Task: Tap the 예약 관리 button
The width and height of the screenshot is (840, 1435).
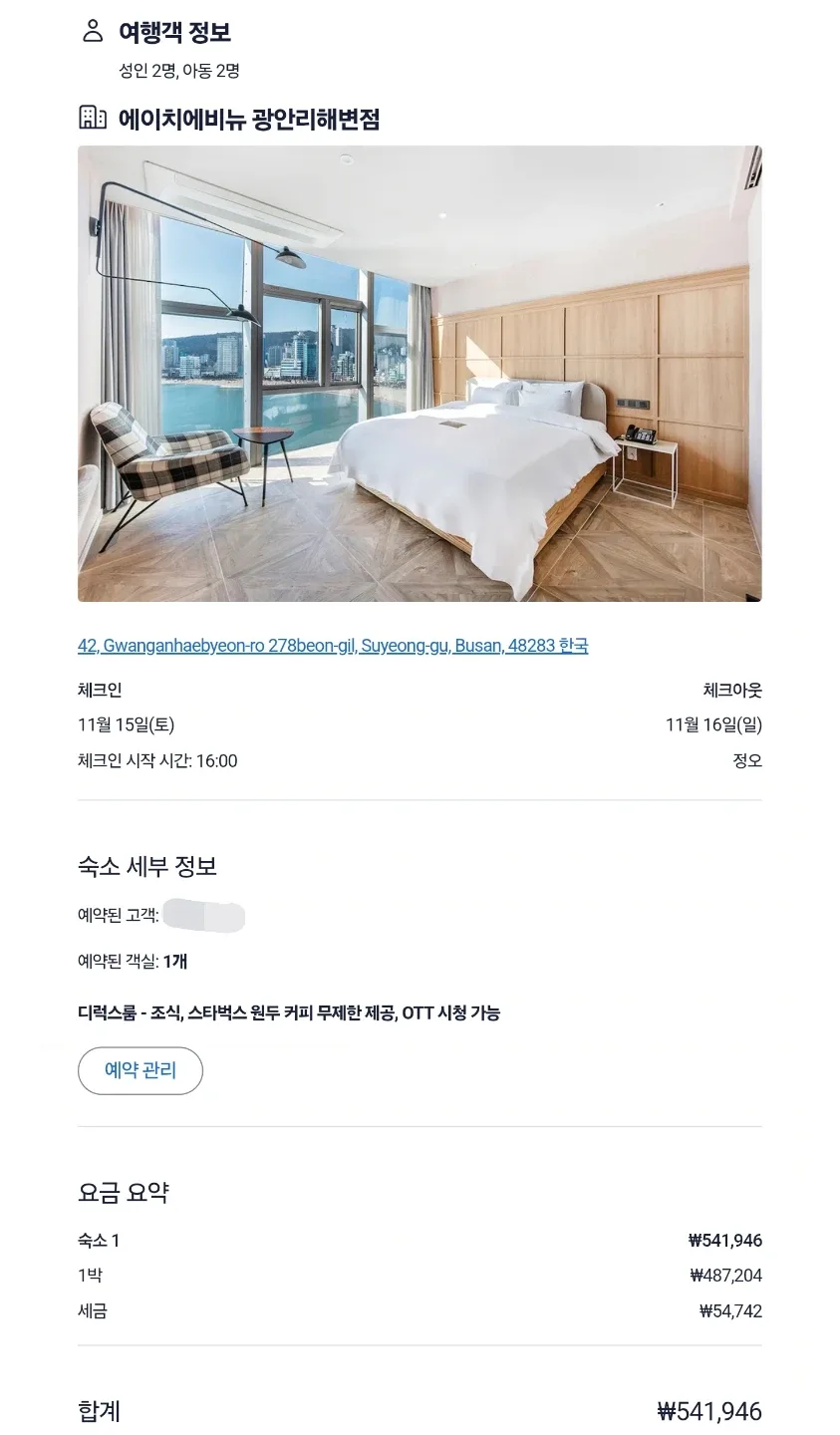Action: pos(140,1071)
